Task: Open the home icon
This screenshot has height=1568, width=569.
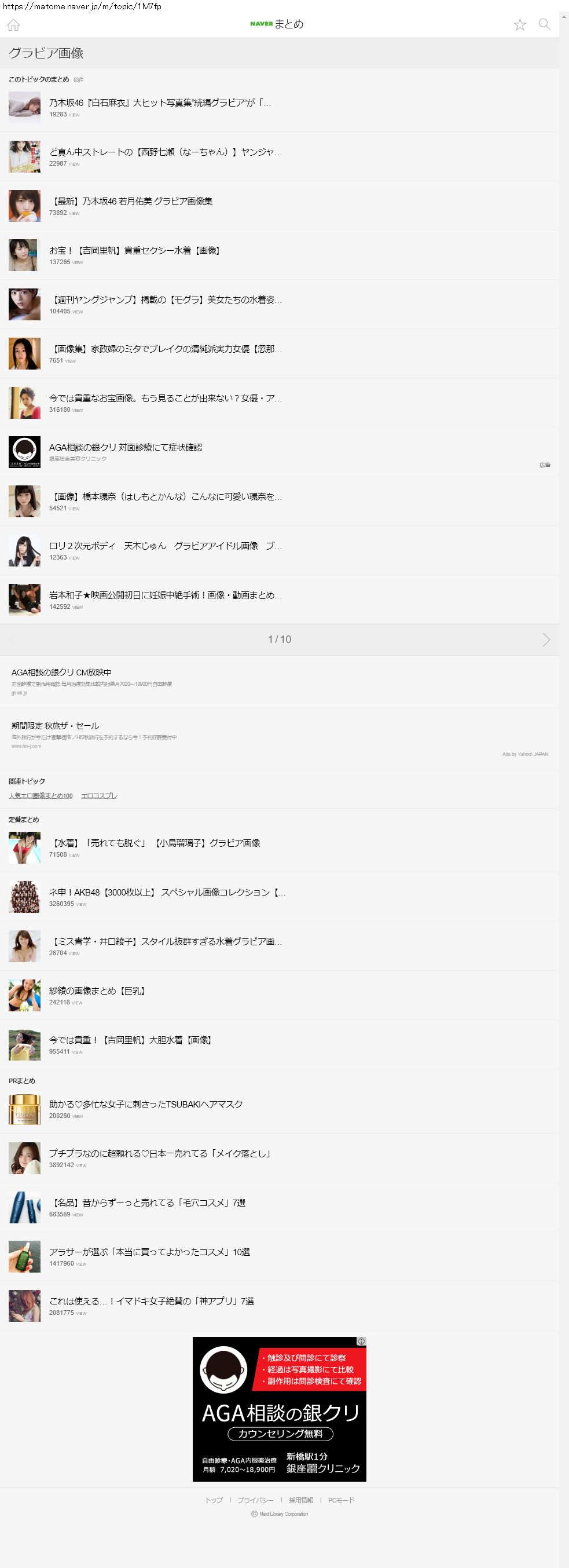Action: (13, 25)
